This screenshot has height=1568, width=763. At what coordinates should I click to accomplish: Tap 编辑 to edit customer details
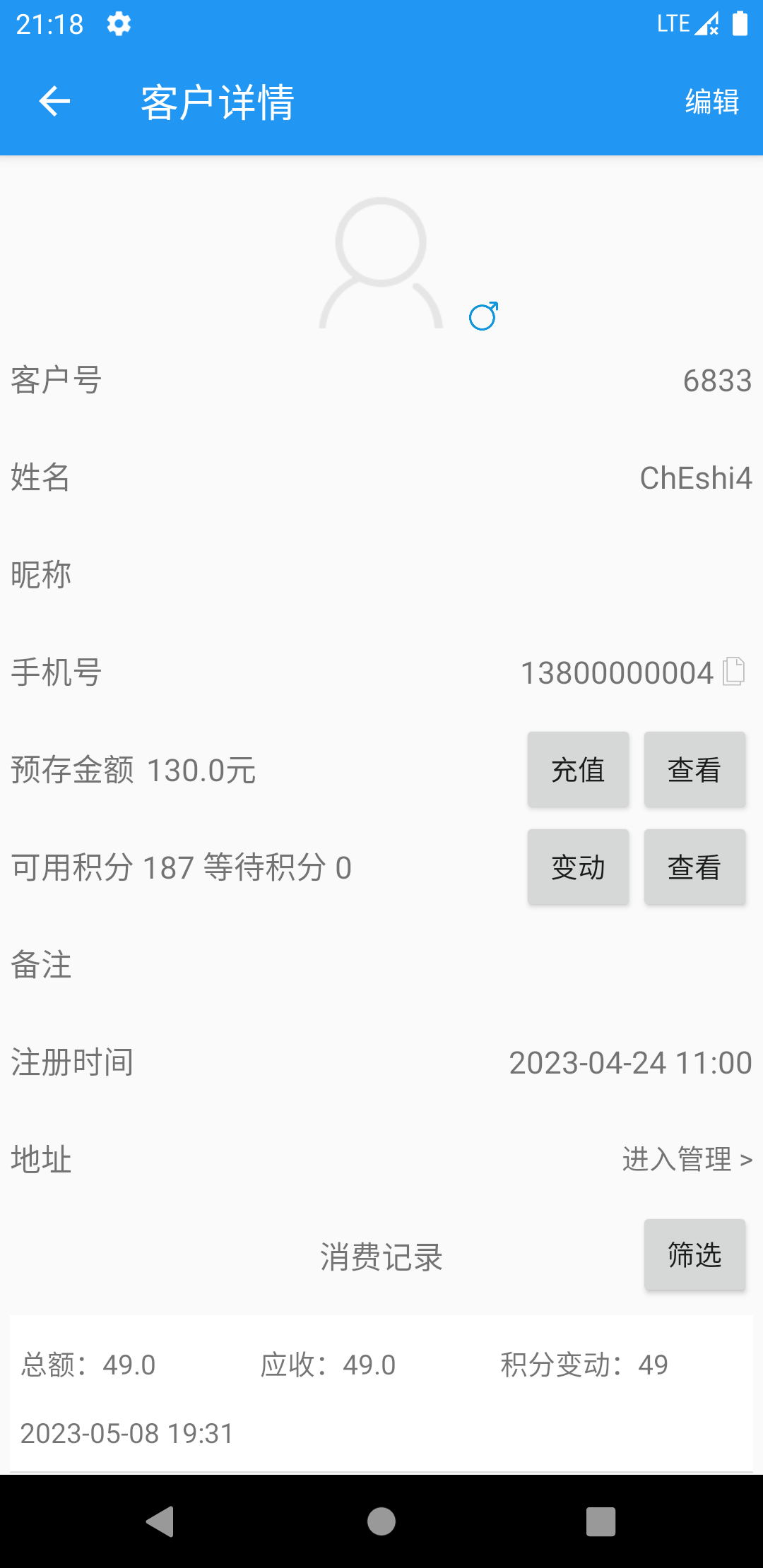(711, 102)
